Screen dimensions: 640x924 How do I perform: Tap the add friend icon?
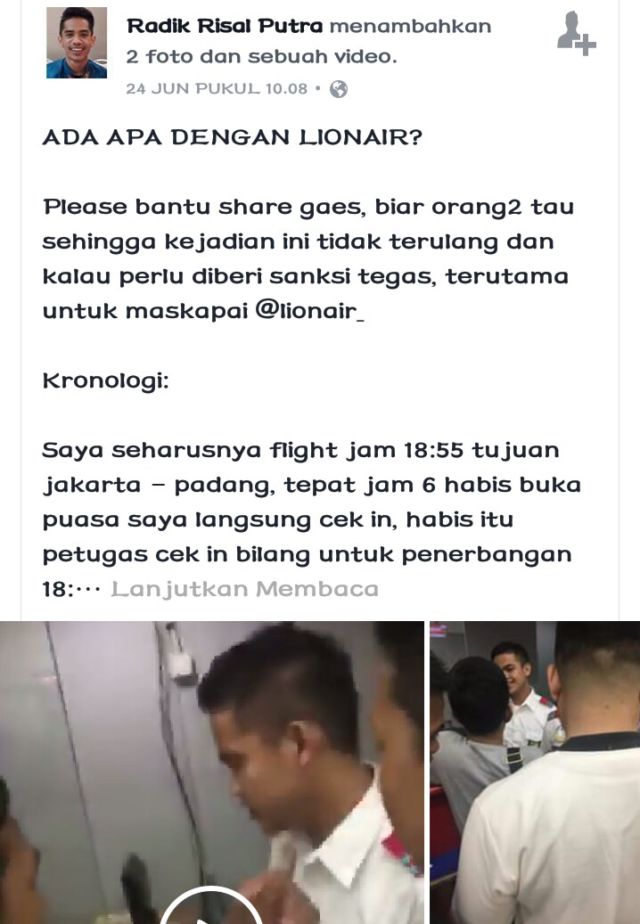click(x=575, y=33)
